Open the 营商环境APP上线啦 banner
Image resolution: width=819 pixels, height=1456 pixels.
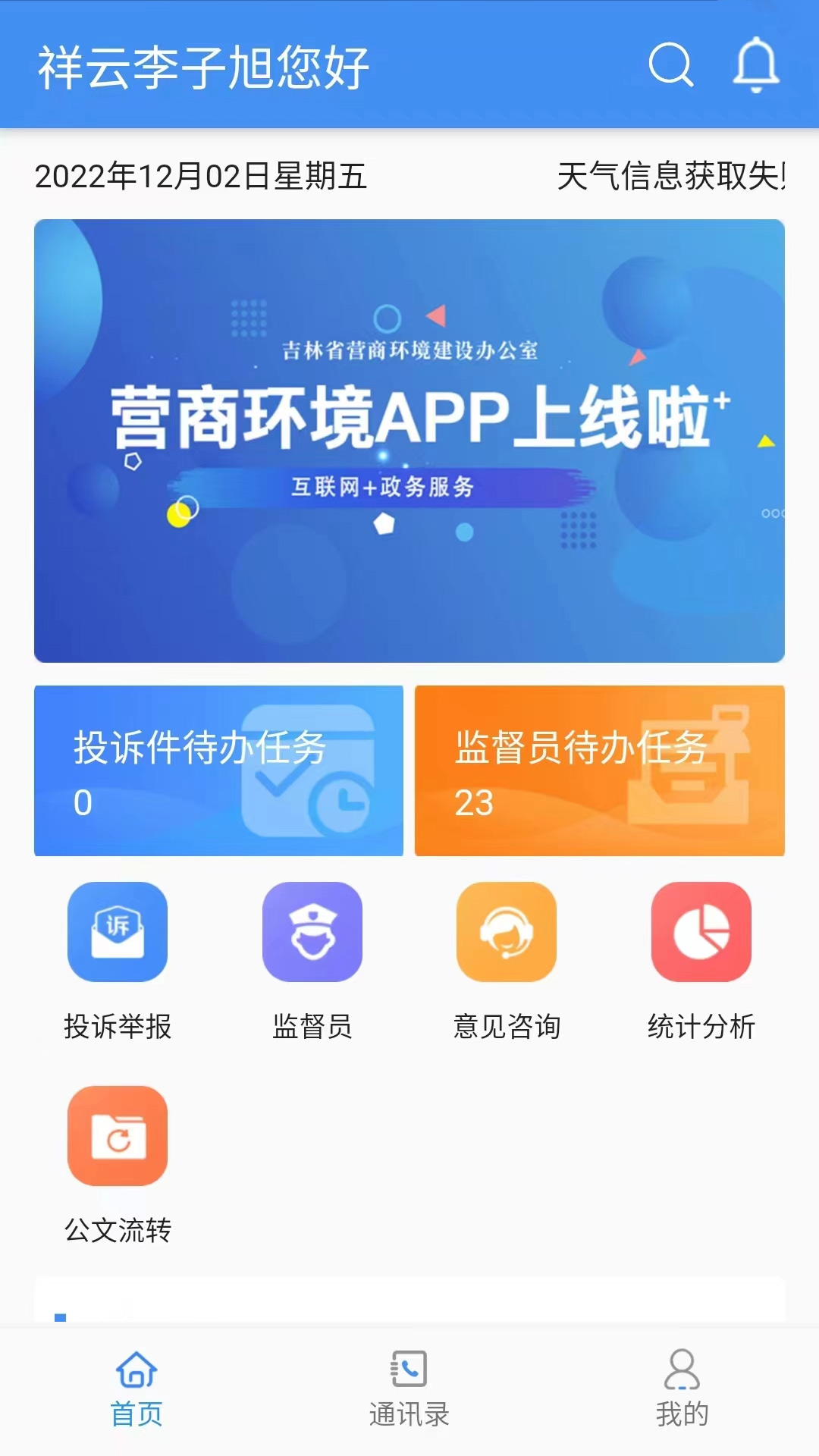click(409, 441)
